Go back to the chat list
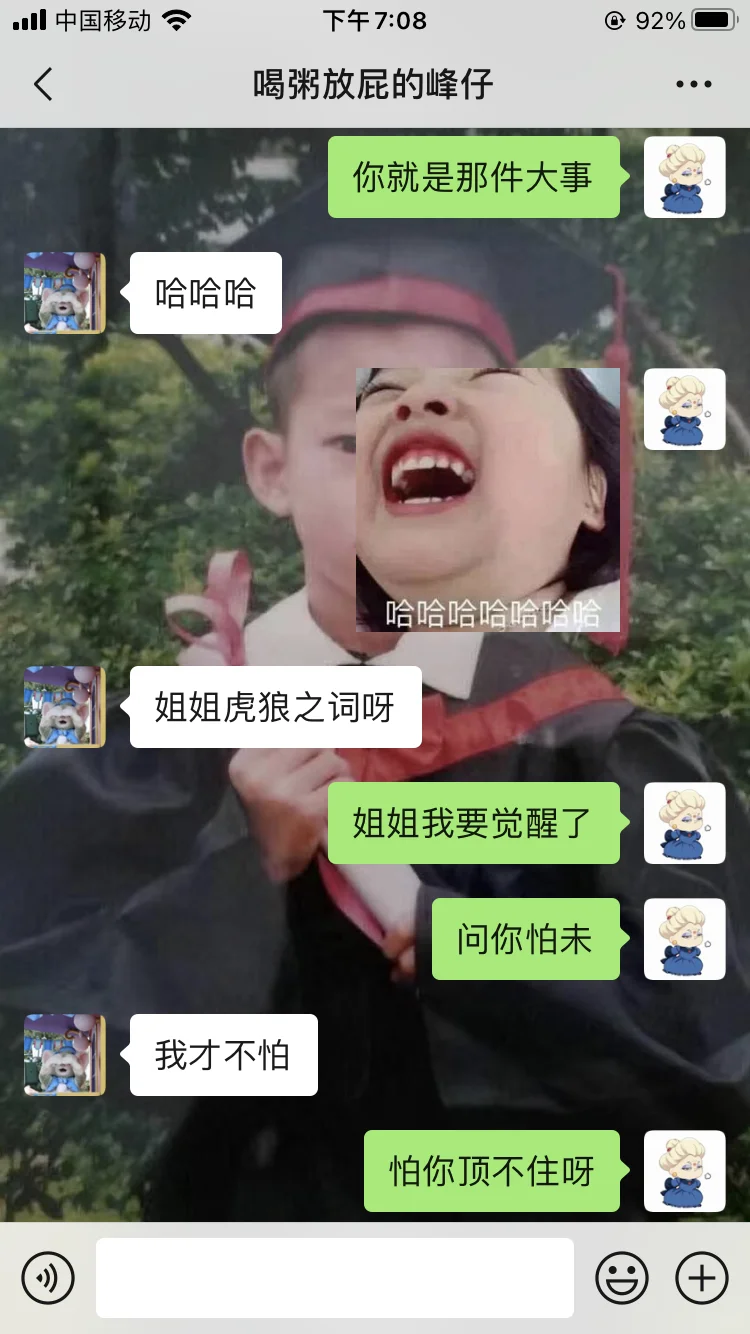This screenshot has height=1334, width=750. coord(43,84)
